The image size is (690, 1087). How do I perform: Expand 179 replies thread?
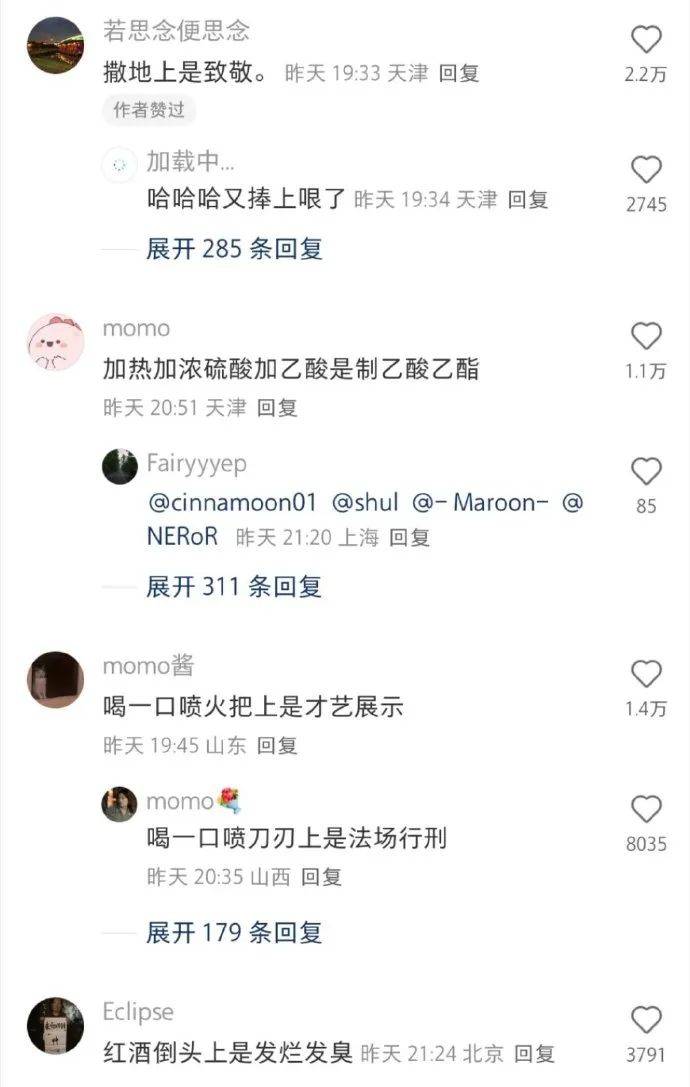[234, 933]
